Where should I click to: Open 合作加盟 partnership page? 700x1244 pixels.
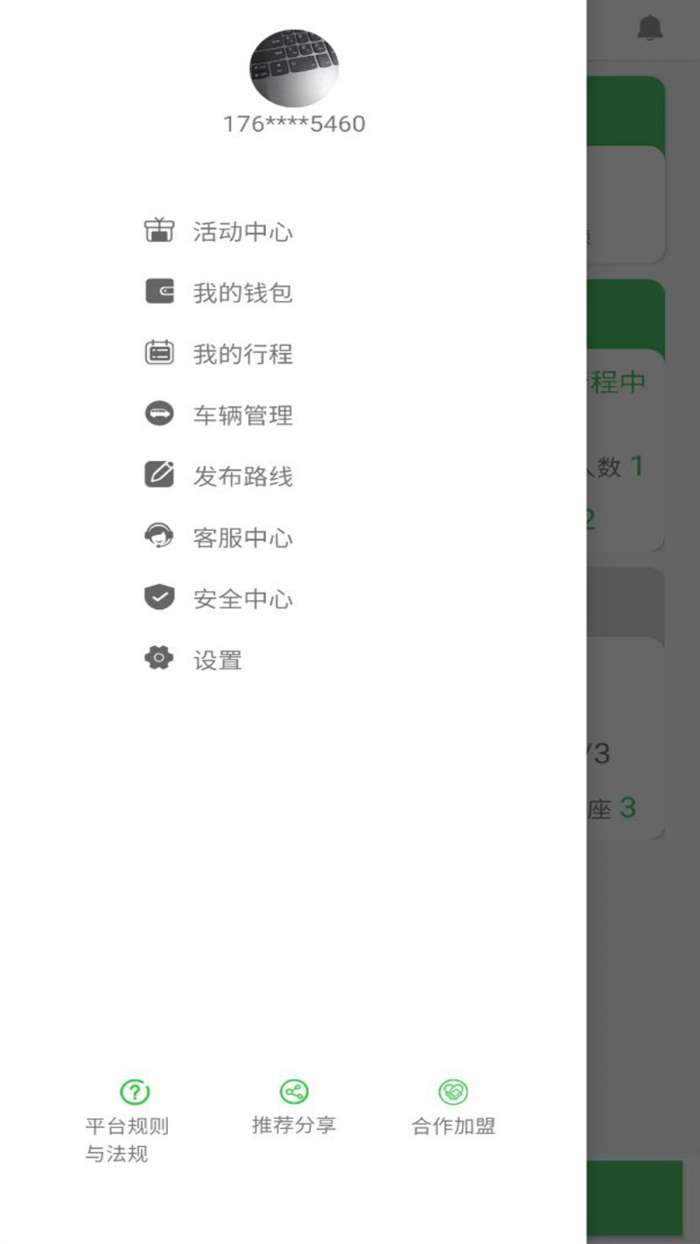click(453, 1108)
